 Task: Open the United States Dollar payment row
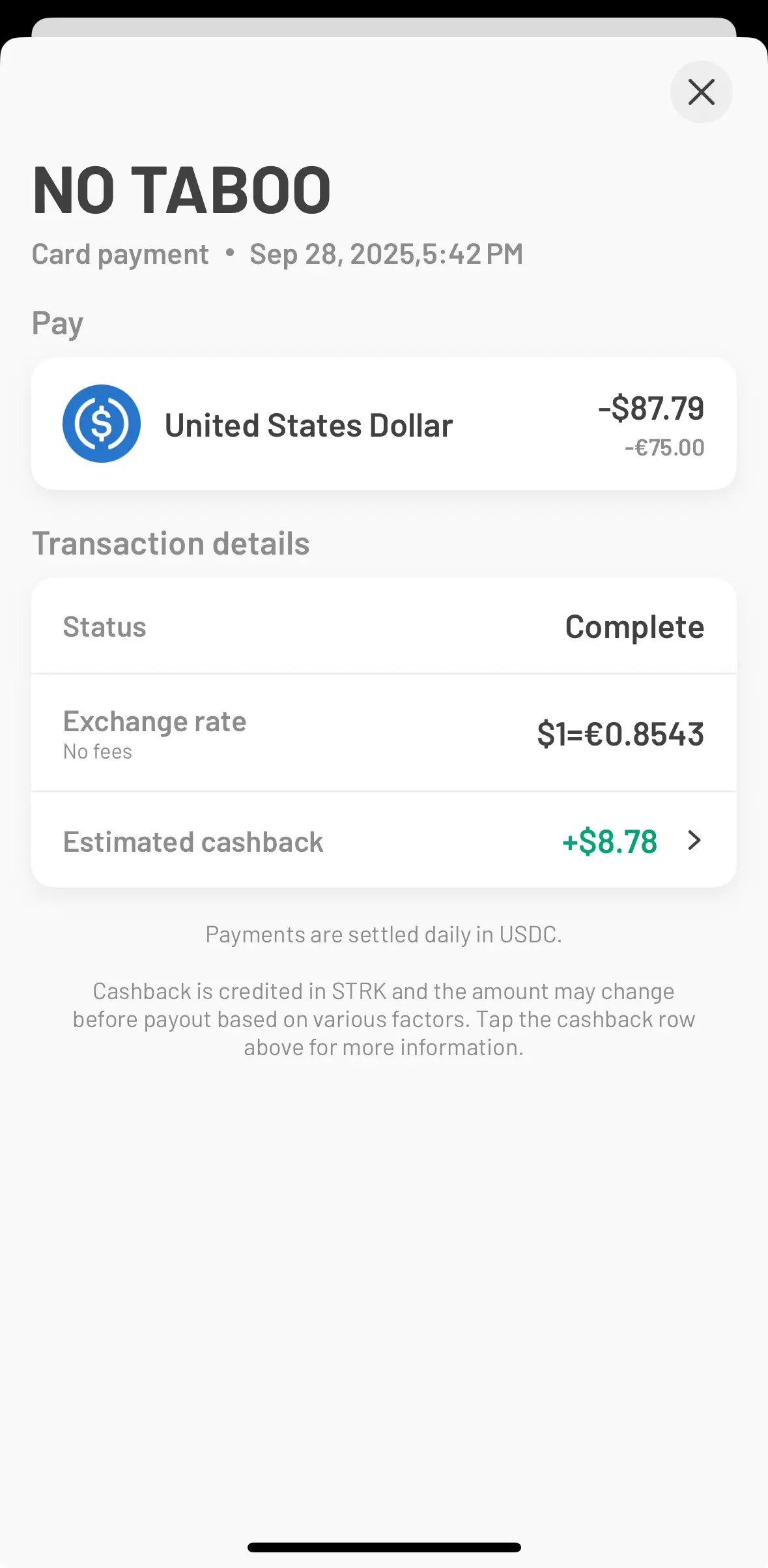[384, 423]
